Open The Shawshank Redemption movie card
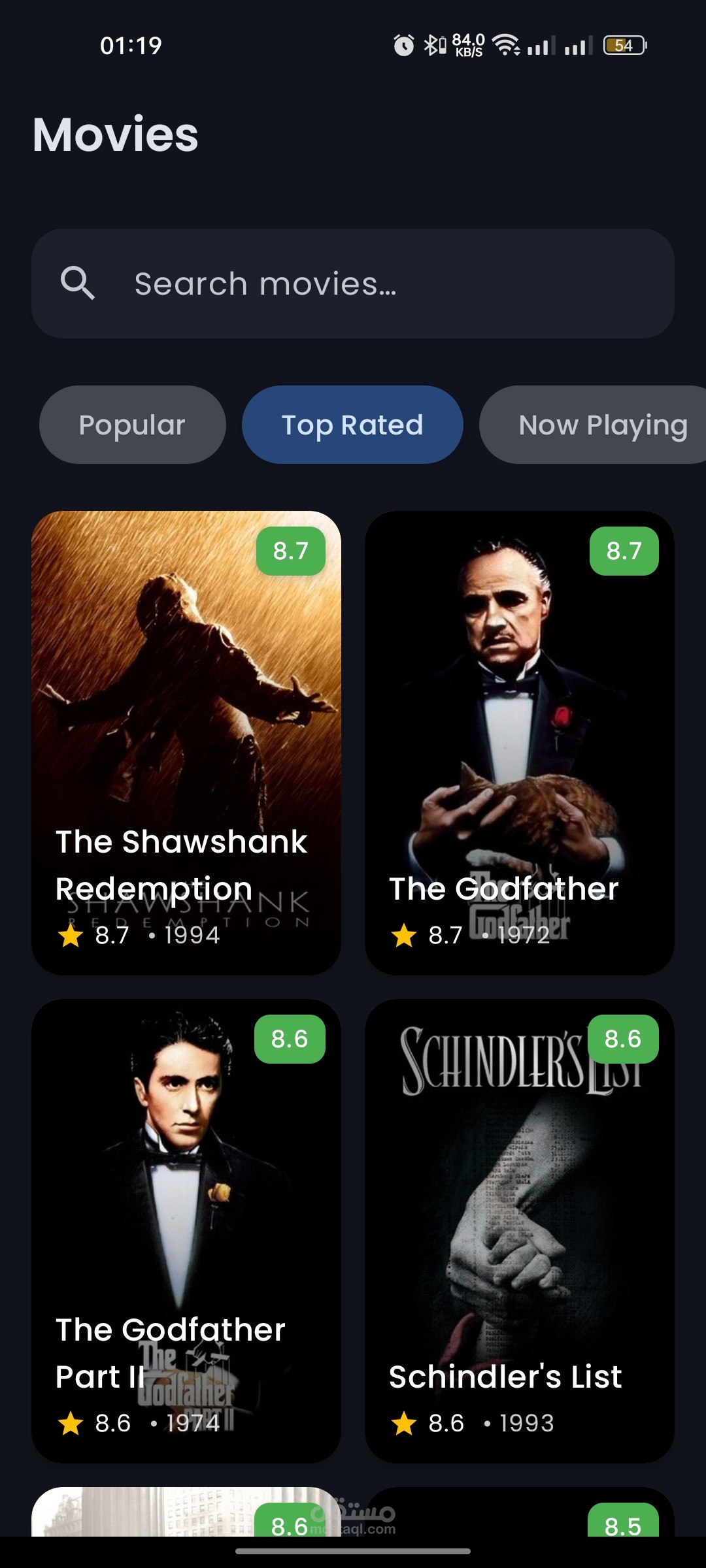 click(186, 742)
